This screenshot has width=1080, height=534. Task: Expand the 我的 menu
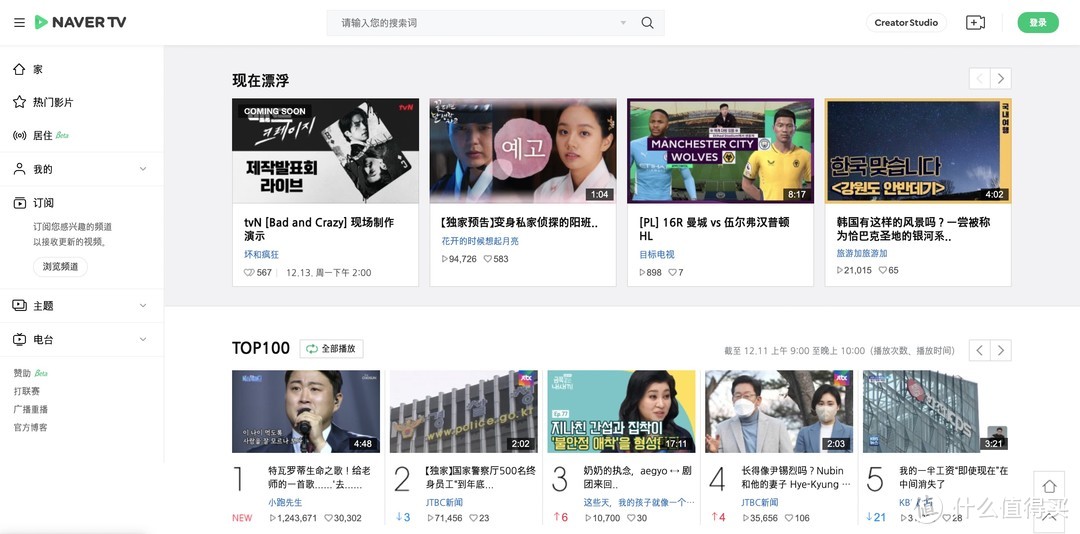(x=143, y=169)
